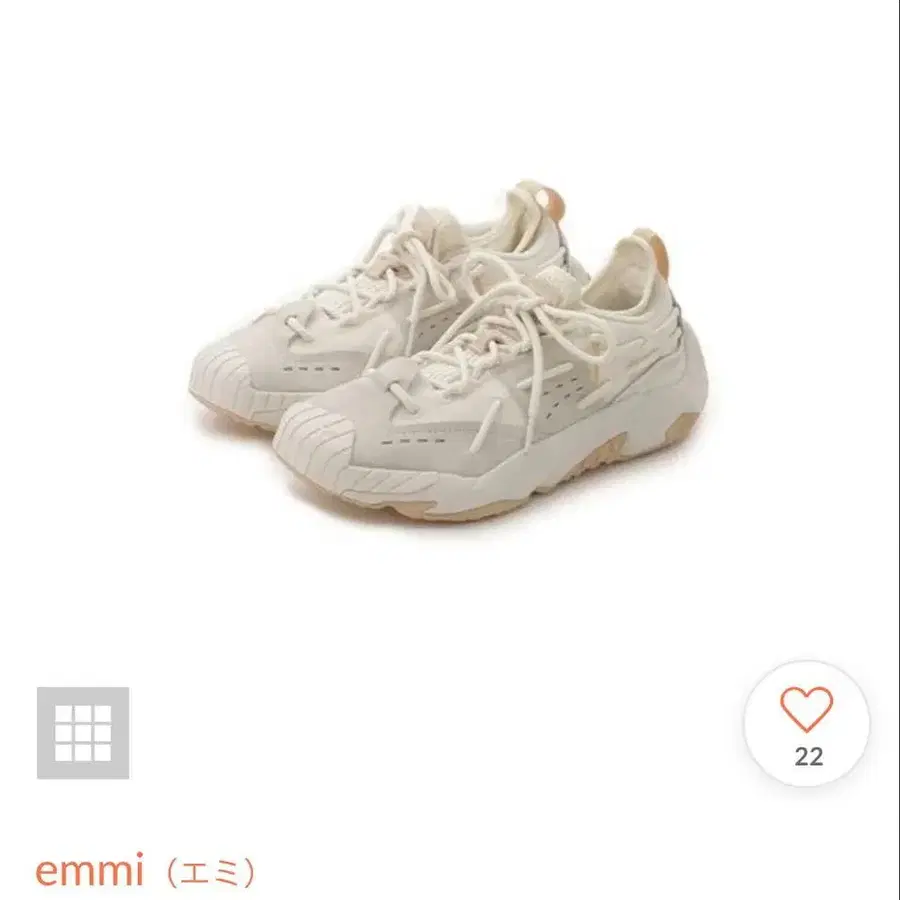Viewport: 900px width, 900px height.
Task: Open the image grid view
Action: coord(83,733)
